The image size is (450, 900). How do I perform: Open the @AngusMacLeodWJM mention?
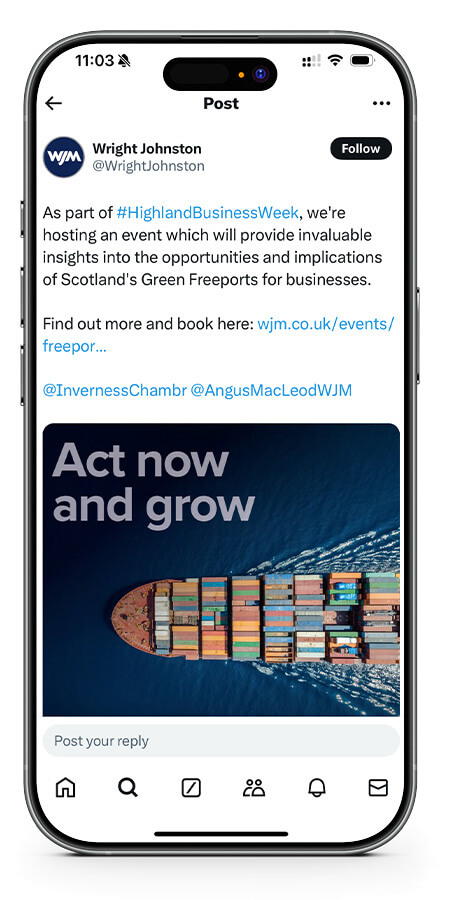click(x=271, y=390)
